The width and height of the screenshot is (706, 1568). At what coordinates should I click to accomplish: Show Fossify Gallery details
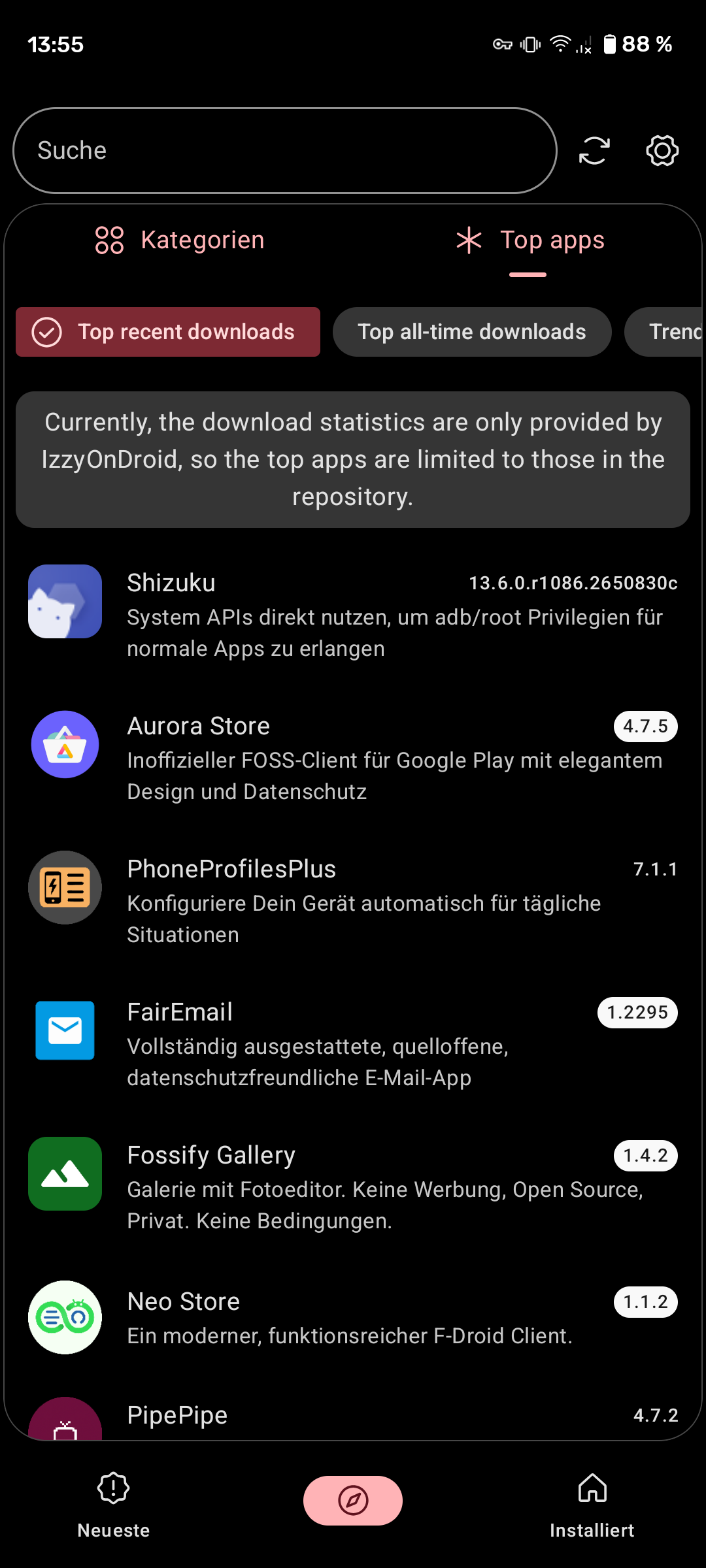353,1187
